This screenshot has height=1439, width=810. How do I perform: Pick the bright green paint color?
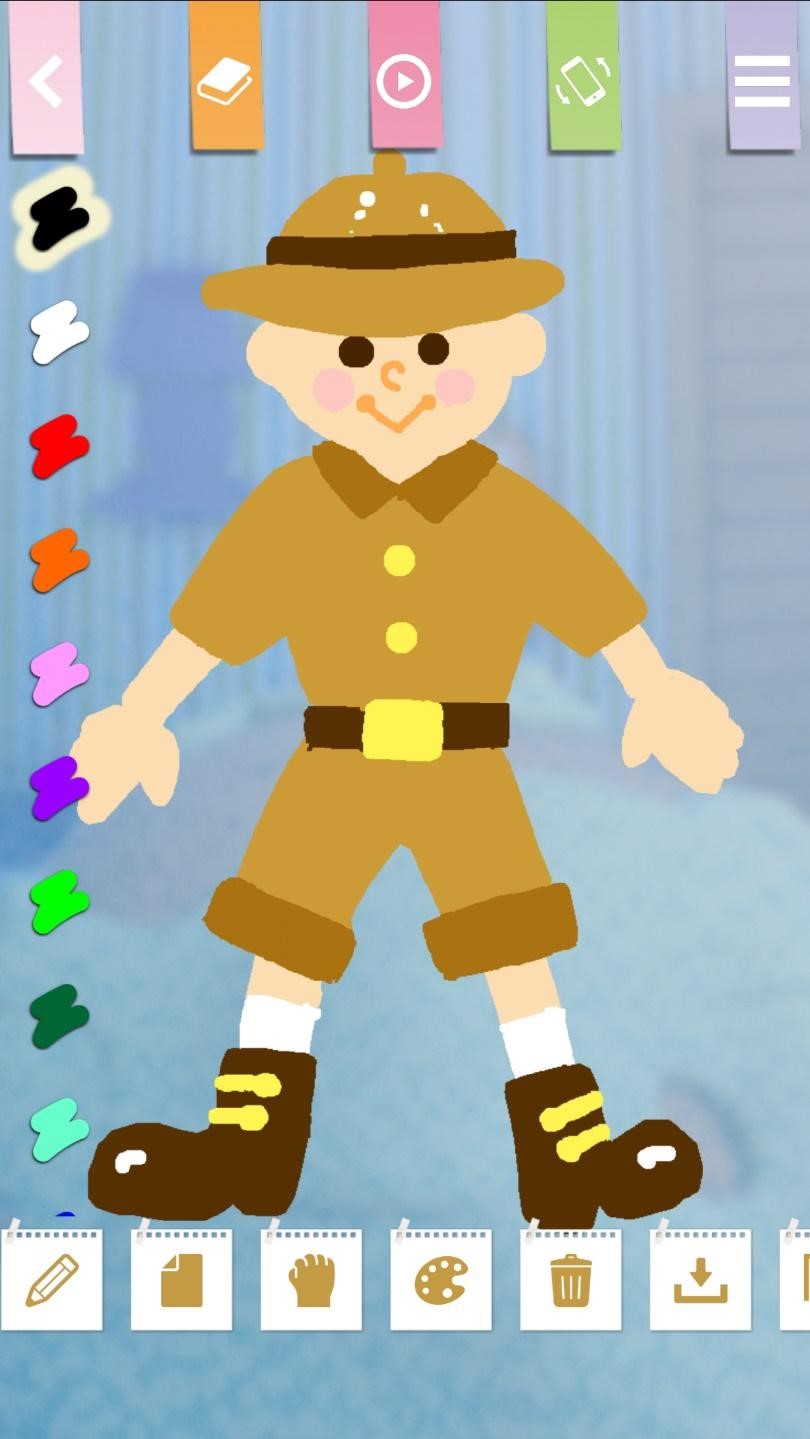(59, 902)
